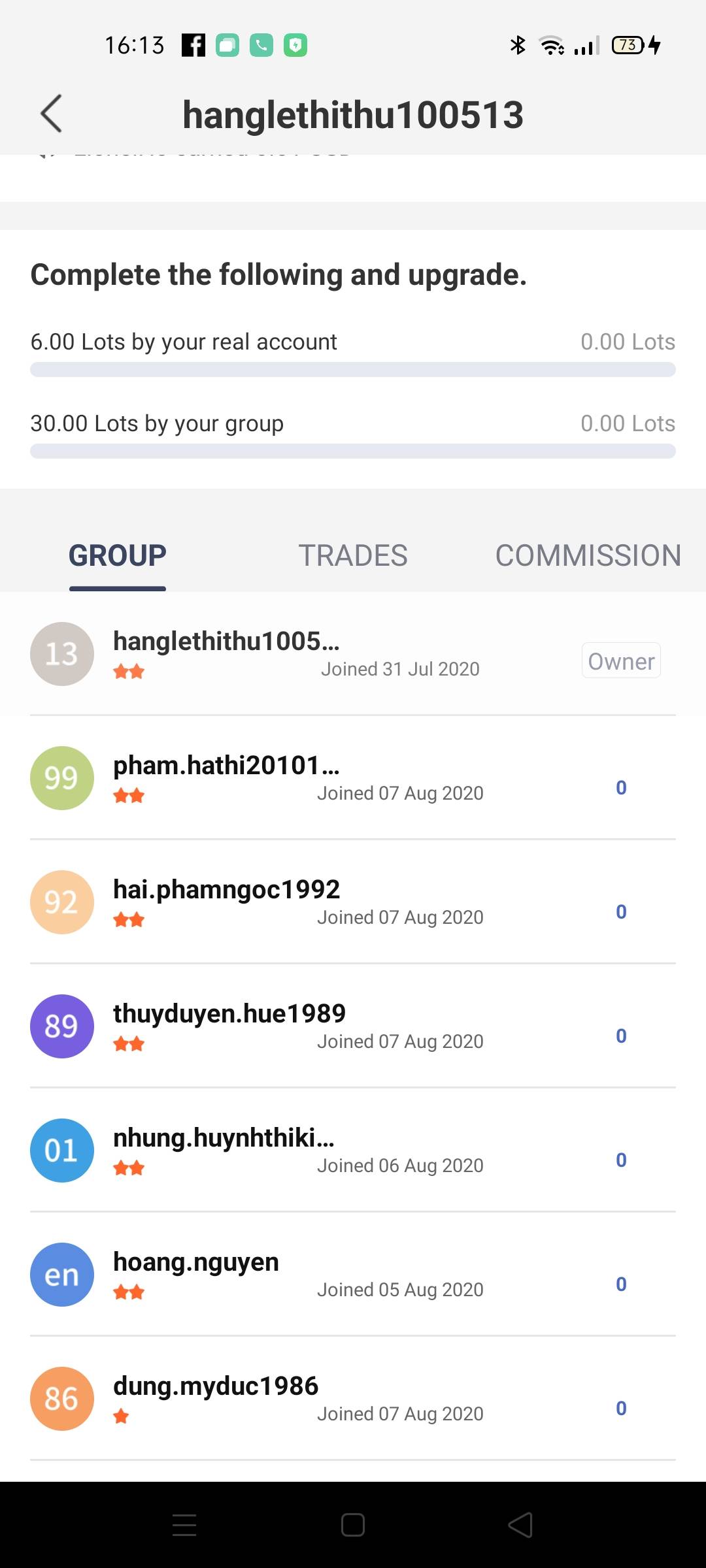Image resolution: width=706 pixels, height=1568 pixels.
Task: View thuyduyen.hue1989 member details
Action: (x=353, y=1026)
